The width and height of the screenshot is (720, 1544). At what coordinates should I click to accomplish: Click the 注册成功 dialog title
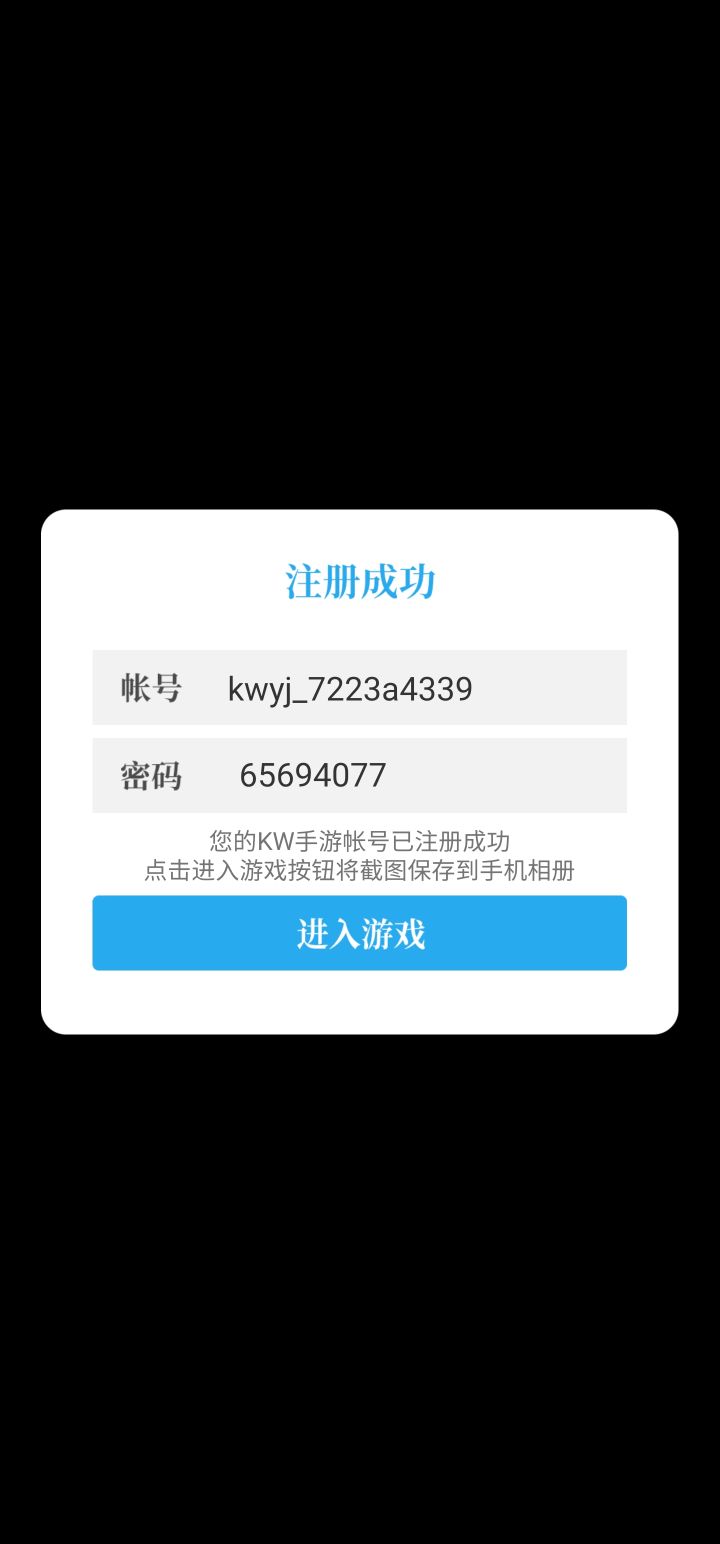coord(360,581)
